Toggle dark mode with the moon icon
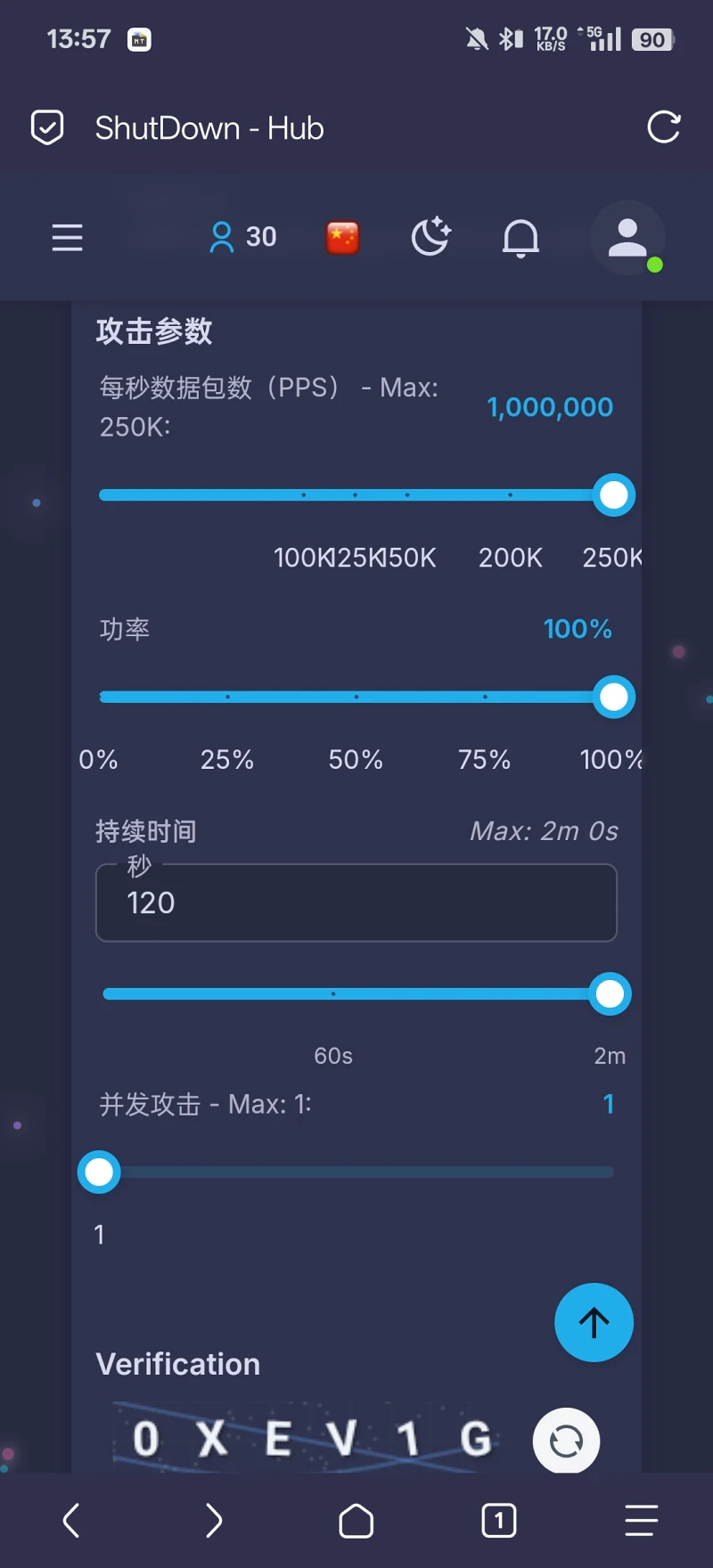Screen dimensions: 713x1568 point(431,238)
